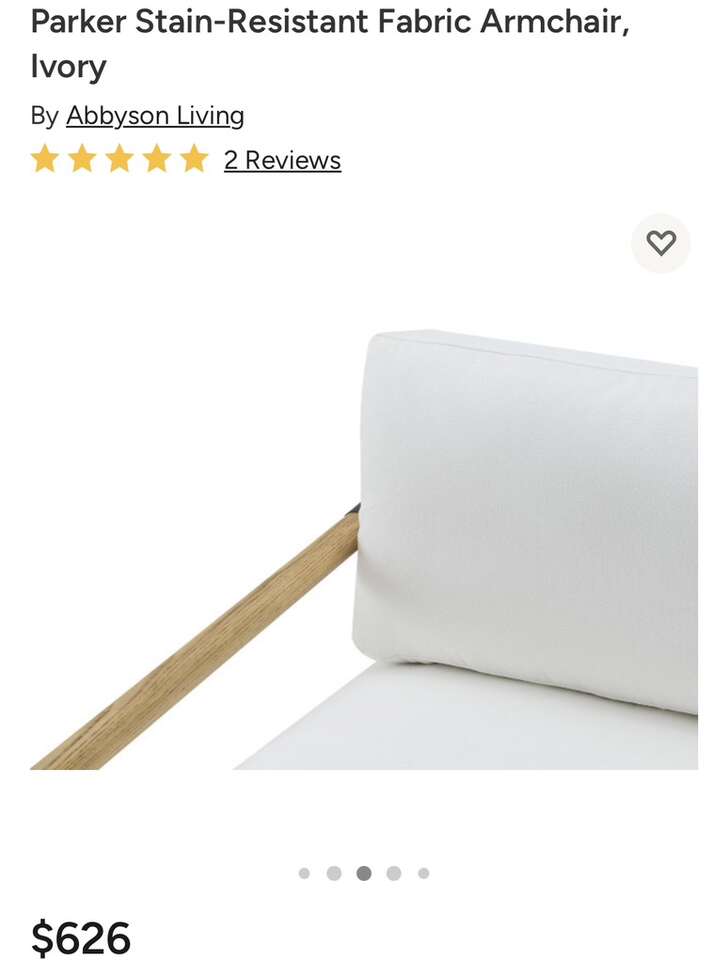Image resolution: width=728 pixels, height=960 pixels.
Task: Open the 2 Reviews link
Action: click(282, 160)
